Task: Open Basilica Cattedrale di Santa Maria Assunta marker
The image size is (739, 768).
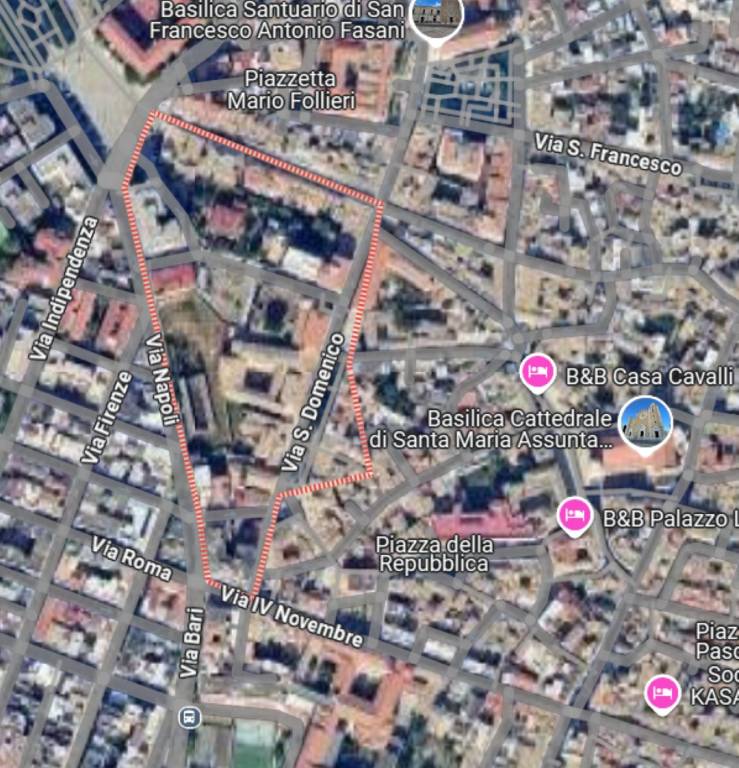Action: pyautogui.click(x=645, y=423)
